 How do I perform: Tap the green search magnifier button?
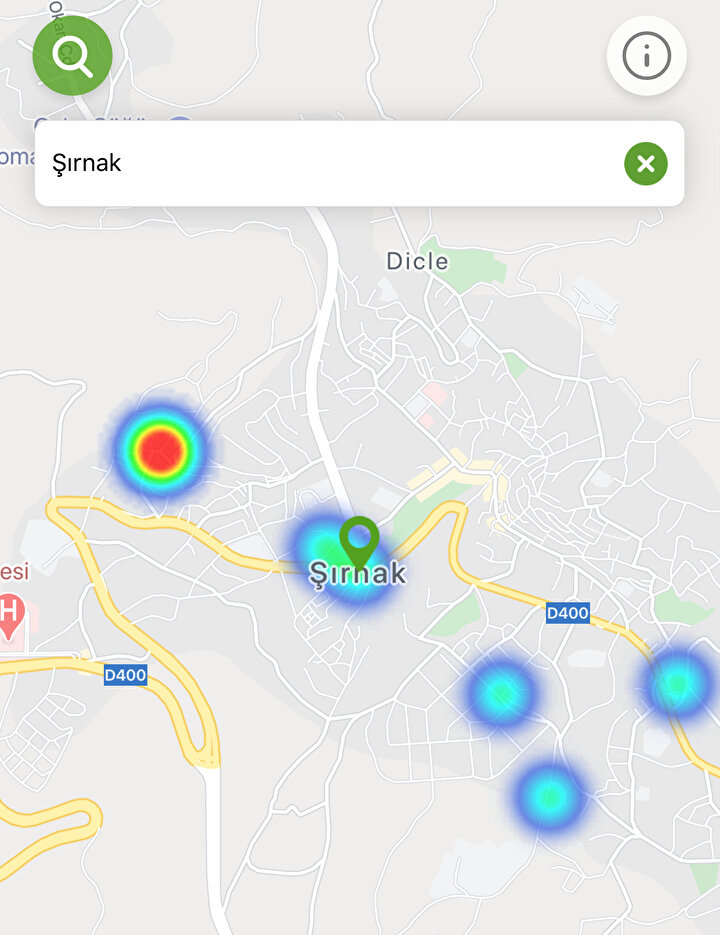(72, 56)
